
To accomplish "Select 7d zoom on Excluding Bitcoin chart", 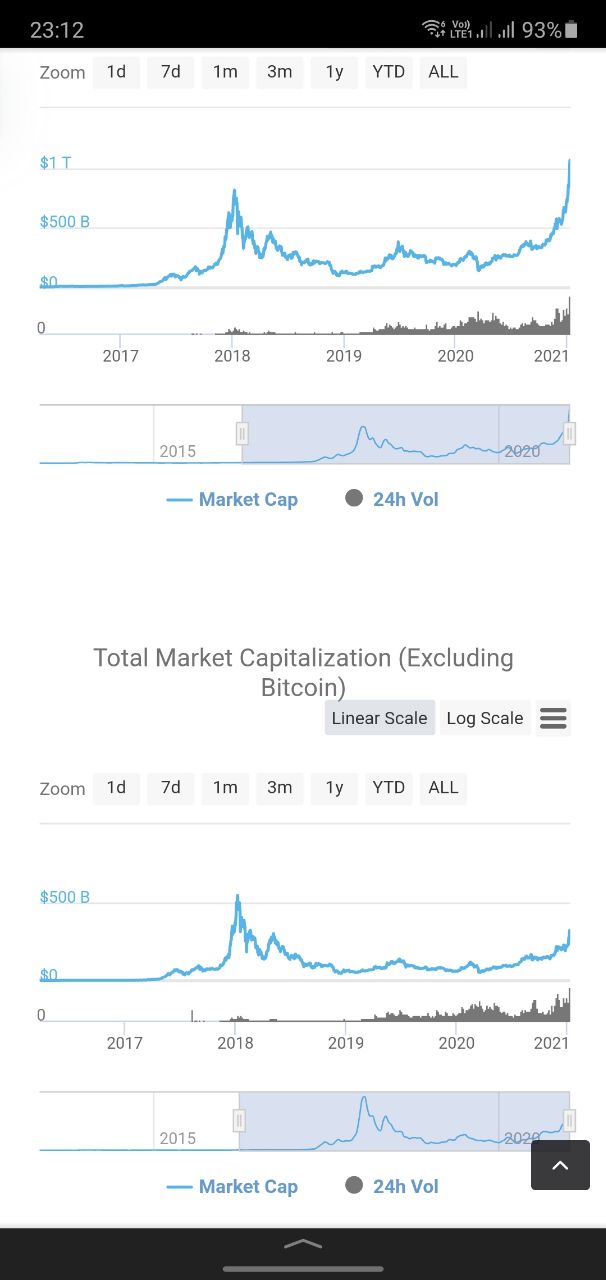I will pos(171,788).
